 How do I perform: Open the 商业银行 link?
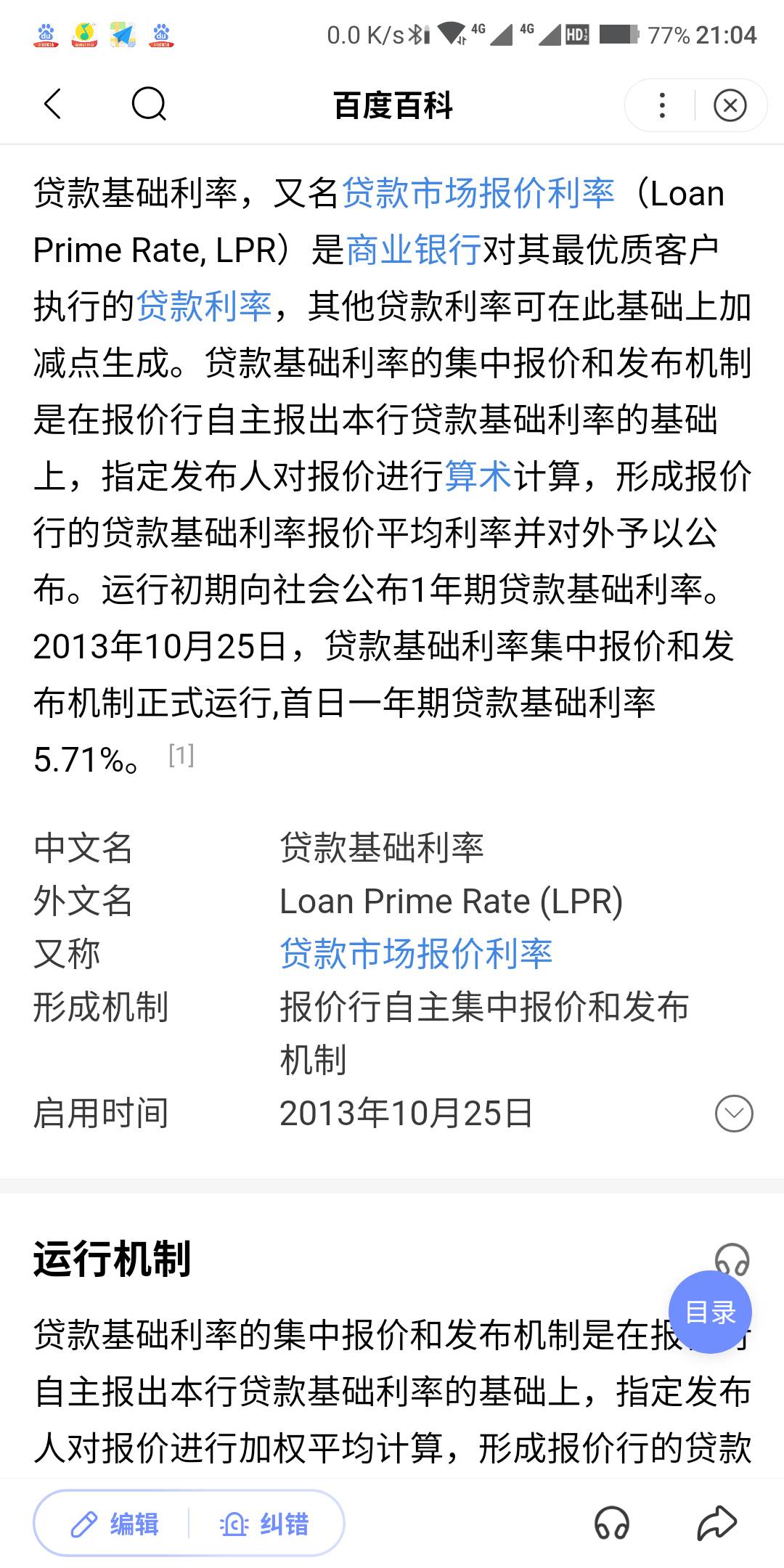point(414,250)
